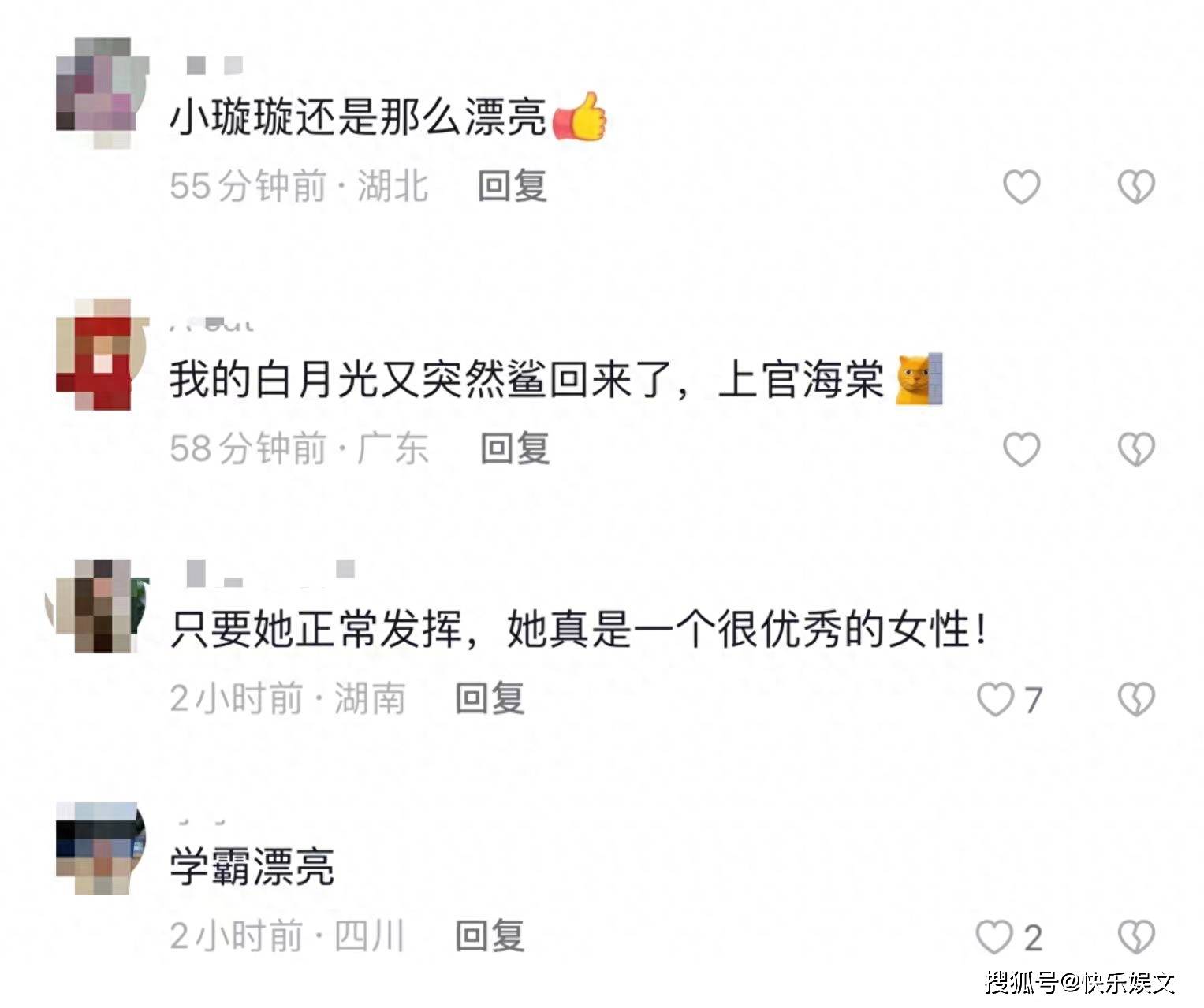
Task: Reply to the comment from 四川
Action: pos(490,937)
